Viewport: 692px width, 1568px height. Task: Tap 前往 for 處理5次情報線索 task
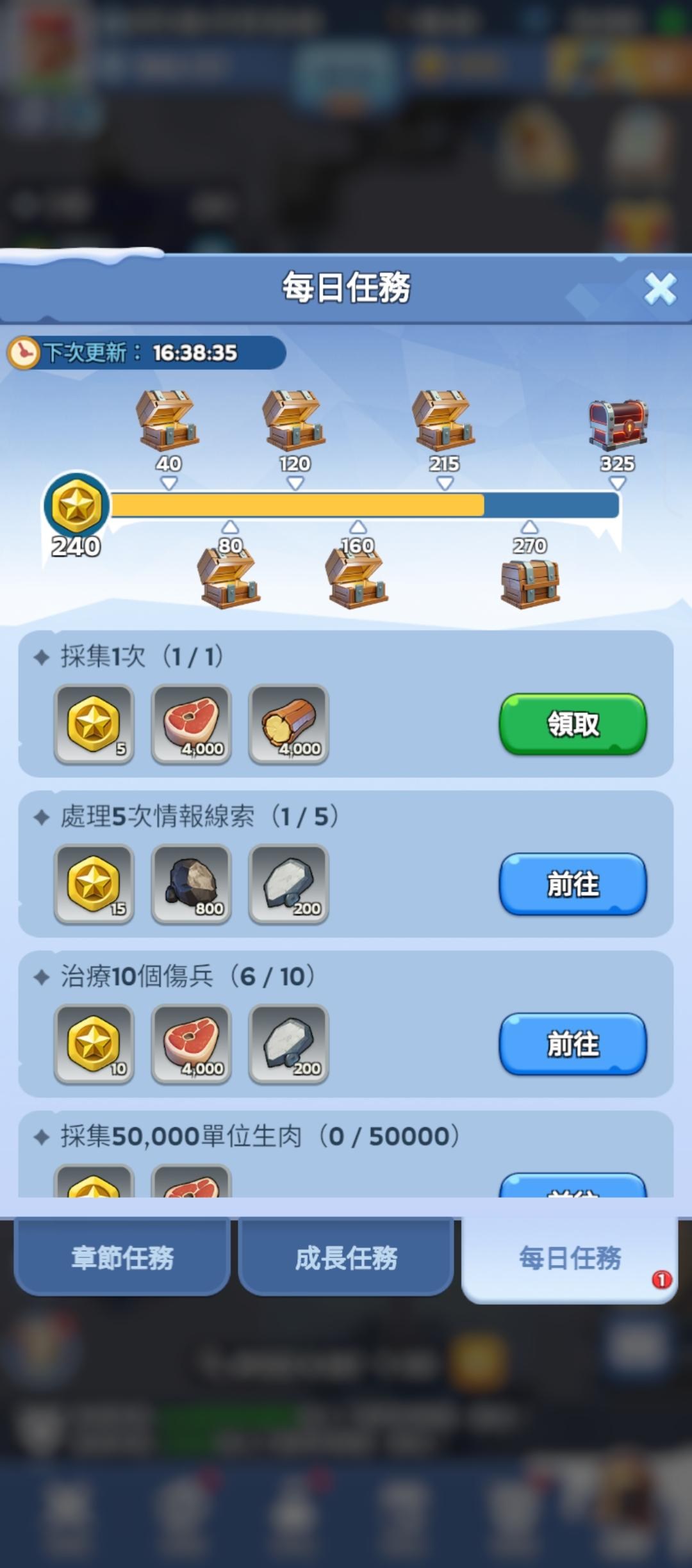point(573,885)
